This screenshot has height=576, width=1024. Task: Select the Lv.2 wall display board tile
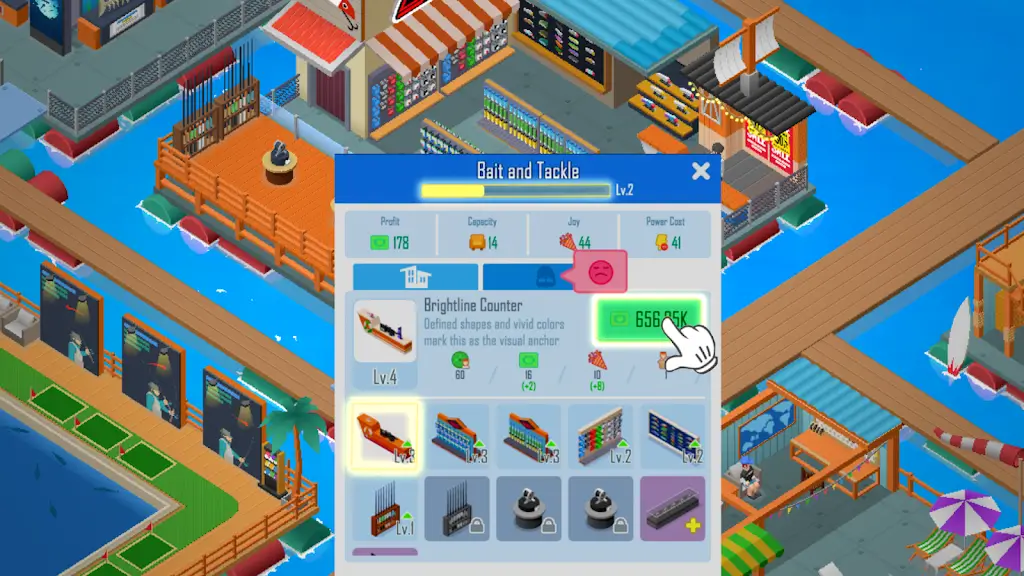tap(672, 436)
